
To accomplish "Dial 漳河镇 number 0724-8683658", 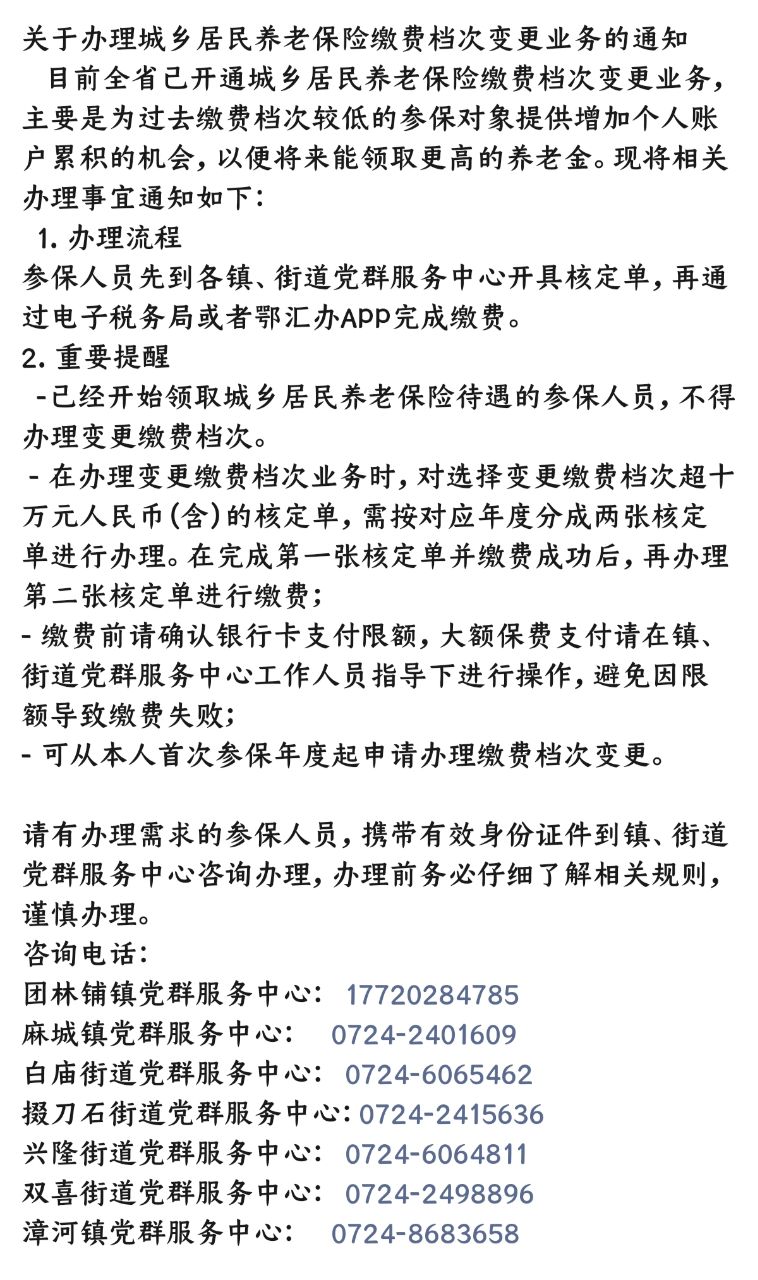I will pyautogui.click(x=426, y=1234).
